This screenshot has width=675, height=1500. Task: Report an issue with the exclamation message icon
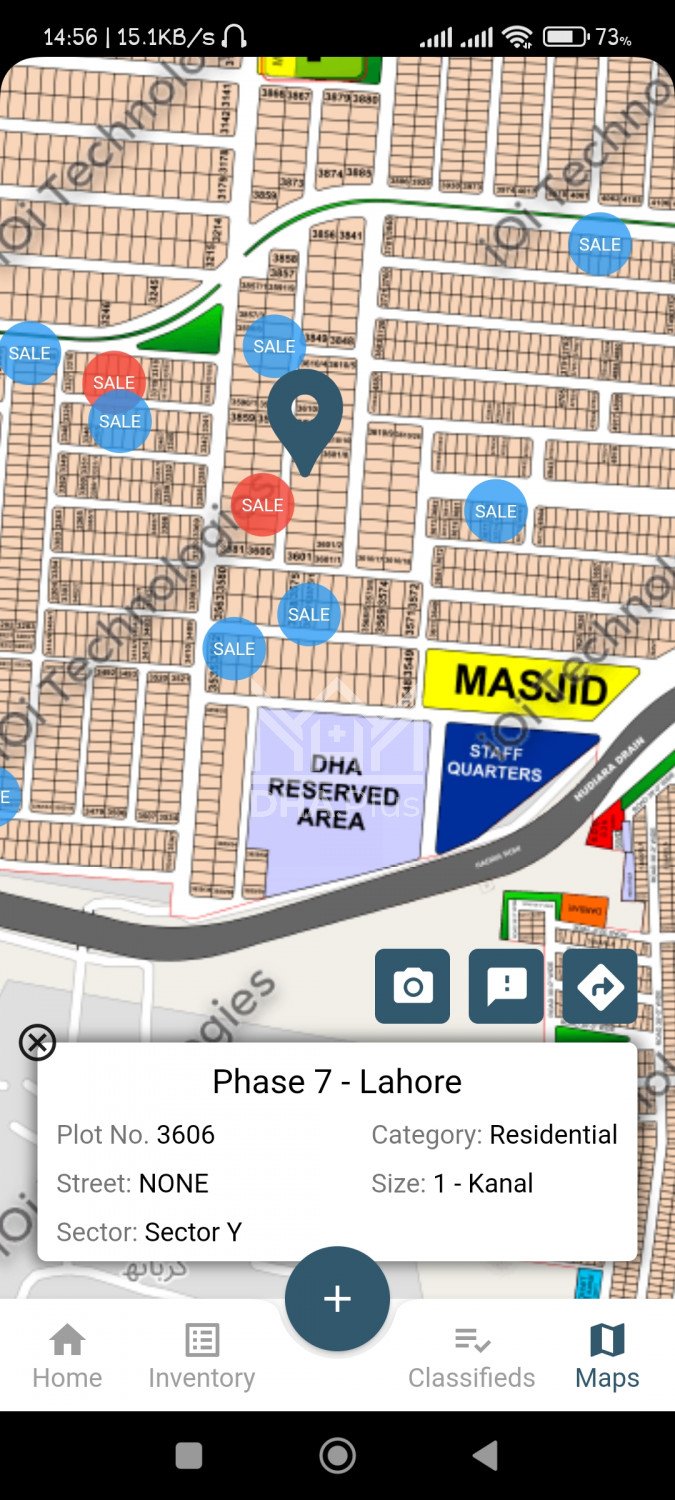pos(506,987)
